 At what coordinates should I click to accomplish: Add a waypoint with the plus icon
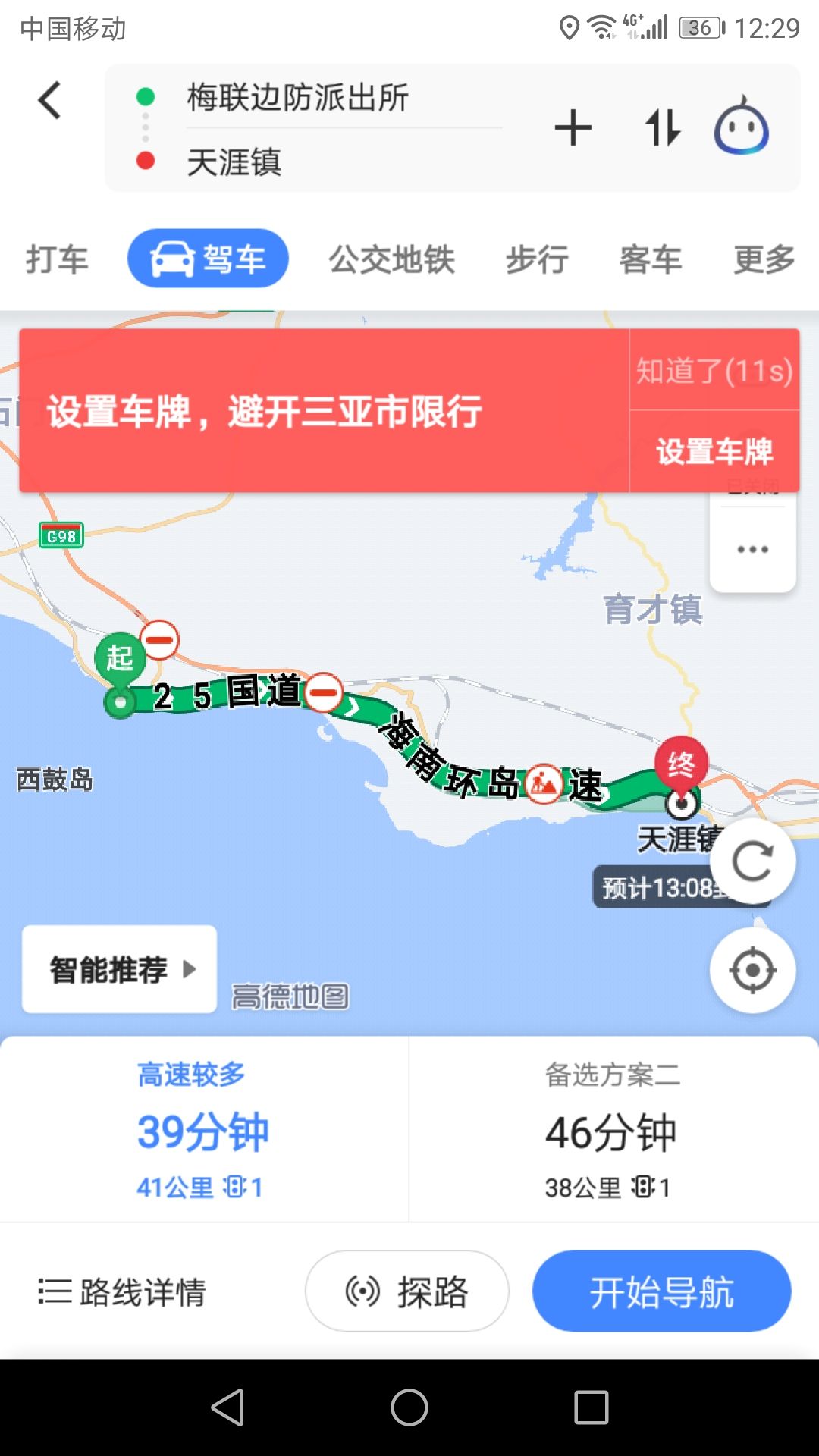[573, 127]
